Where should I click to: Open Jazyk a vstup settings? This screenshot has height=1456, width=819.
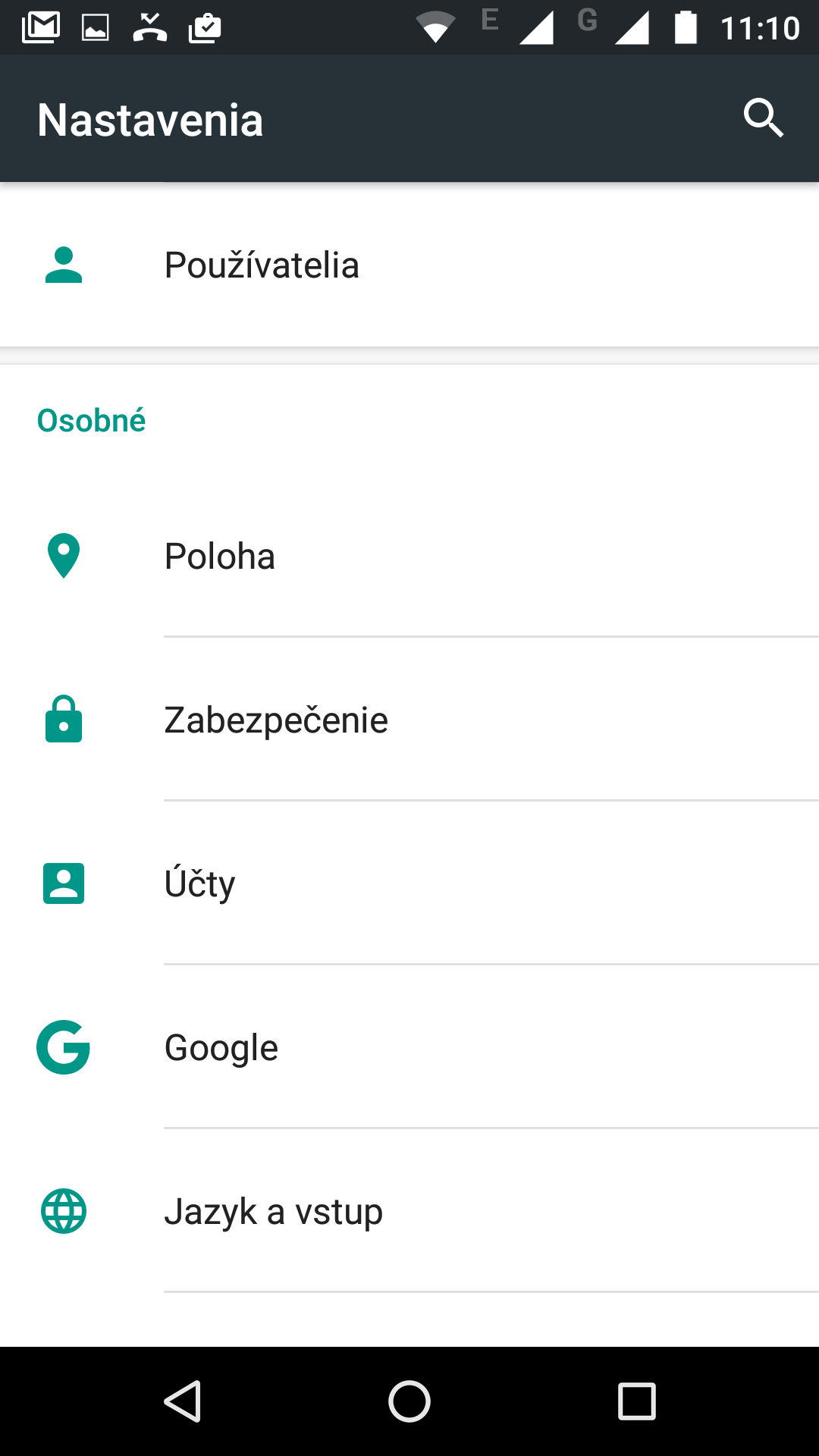pos(409,1211)
